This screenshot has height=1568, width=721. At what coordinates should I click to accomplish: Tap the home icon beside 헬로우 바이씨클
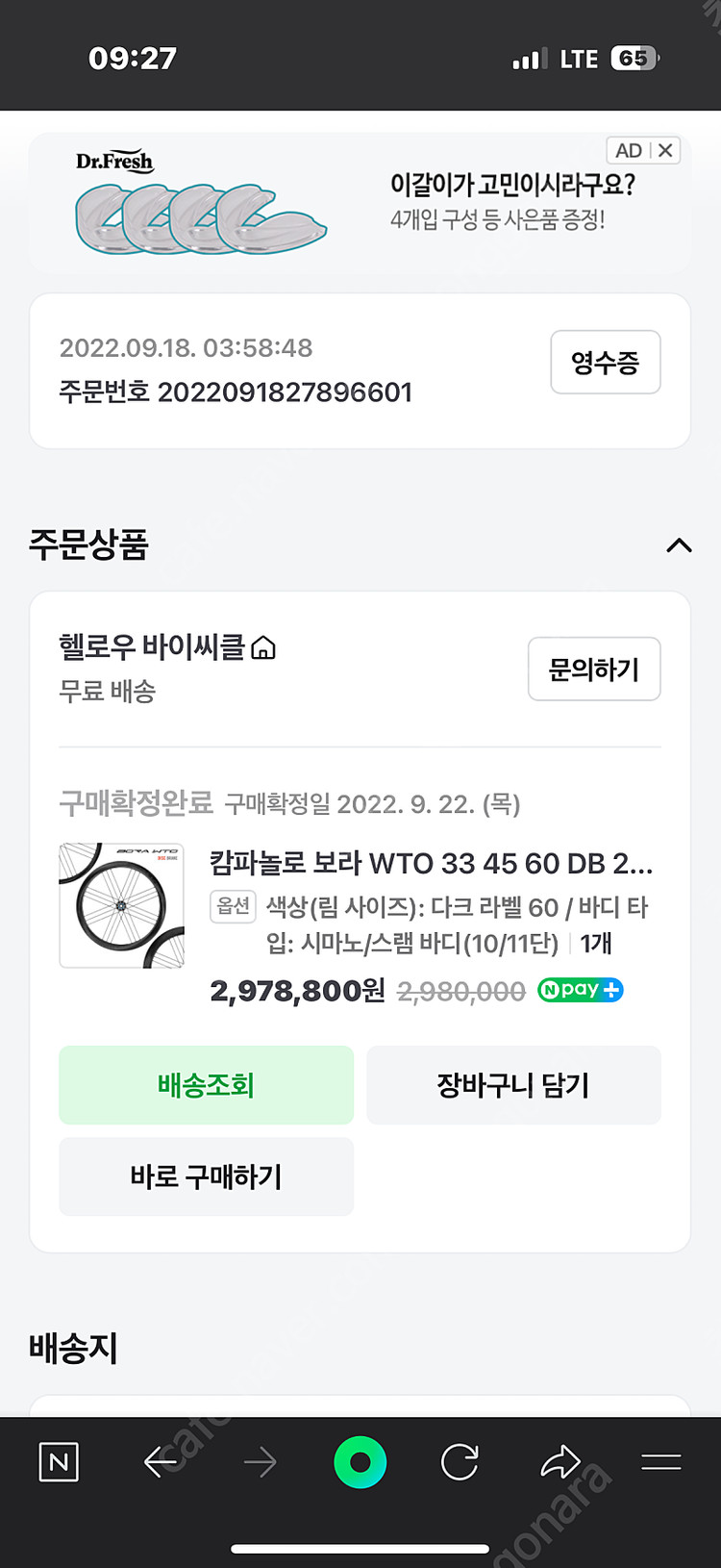(263, 645)
